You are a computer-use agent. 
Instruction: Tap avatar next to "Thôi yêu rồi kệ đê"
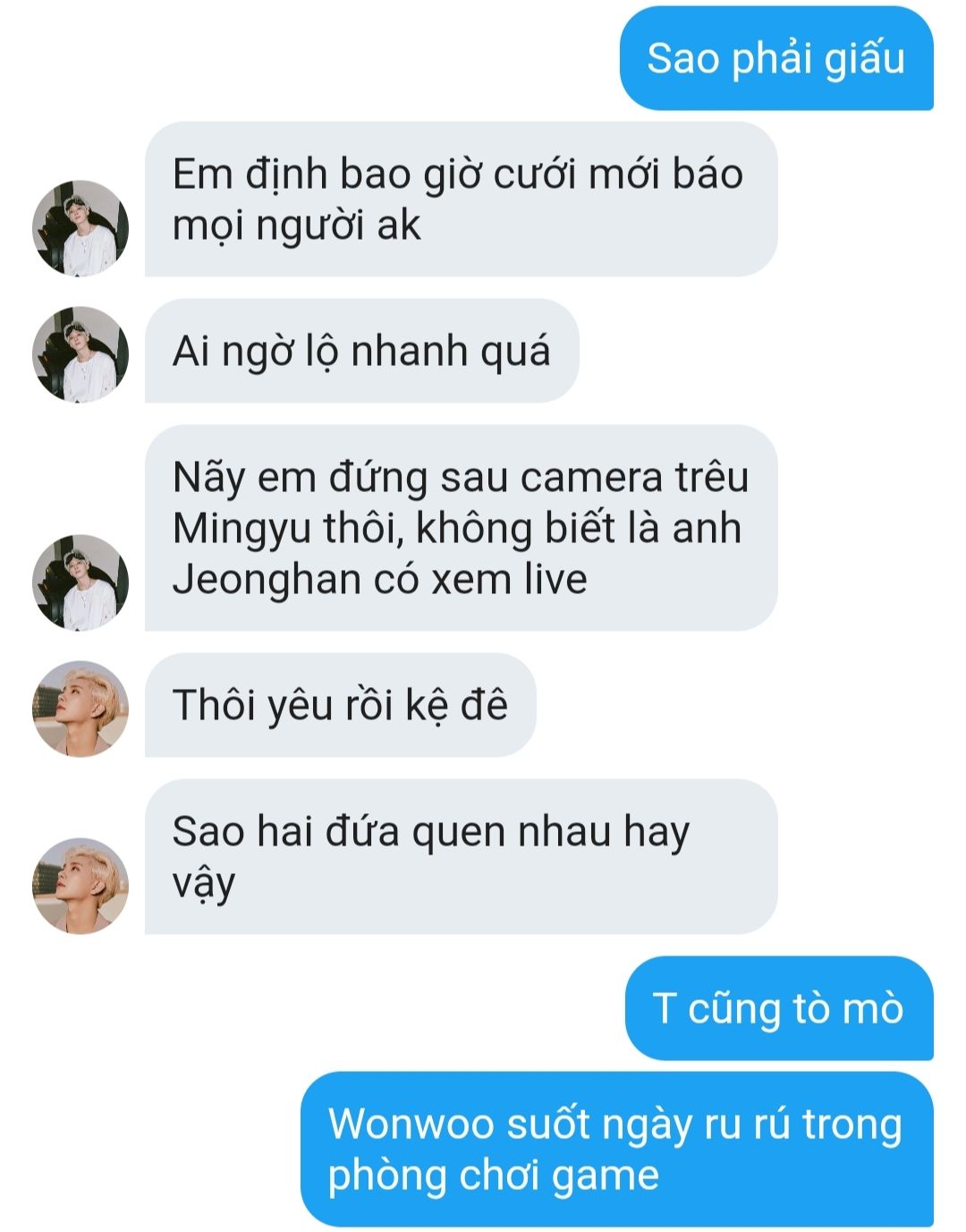coord(80,709)
